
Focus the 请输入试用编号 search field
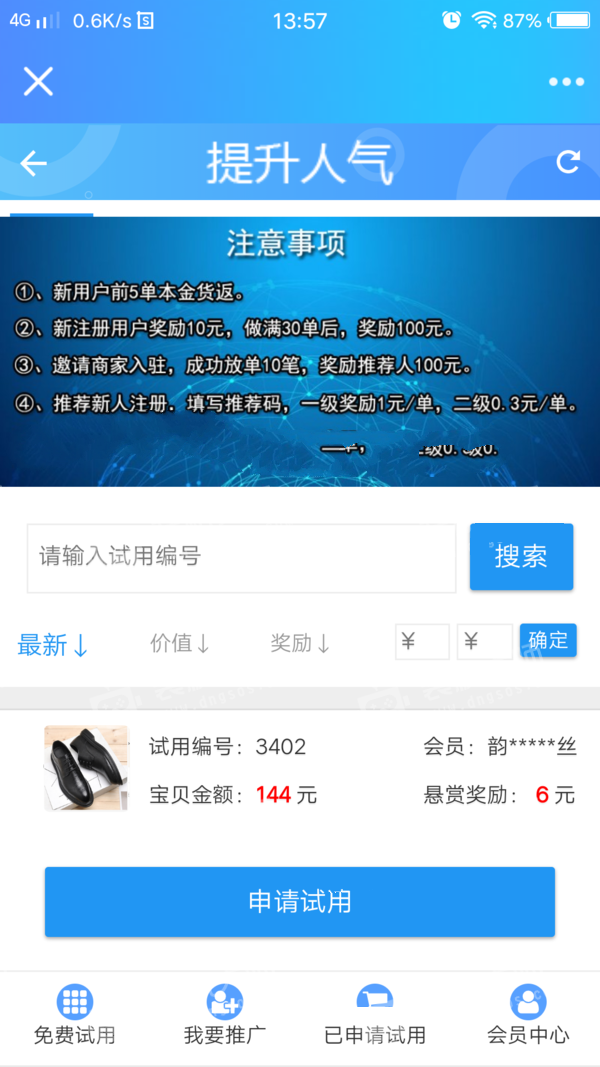coord(241,557)
